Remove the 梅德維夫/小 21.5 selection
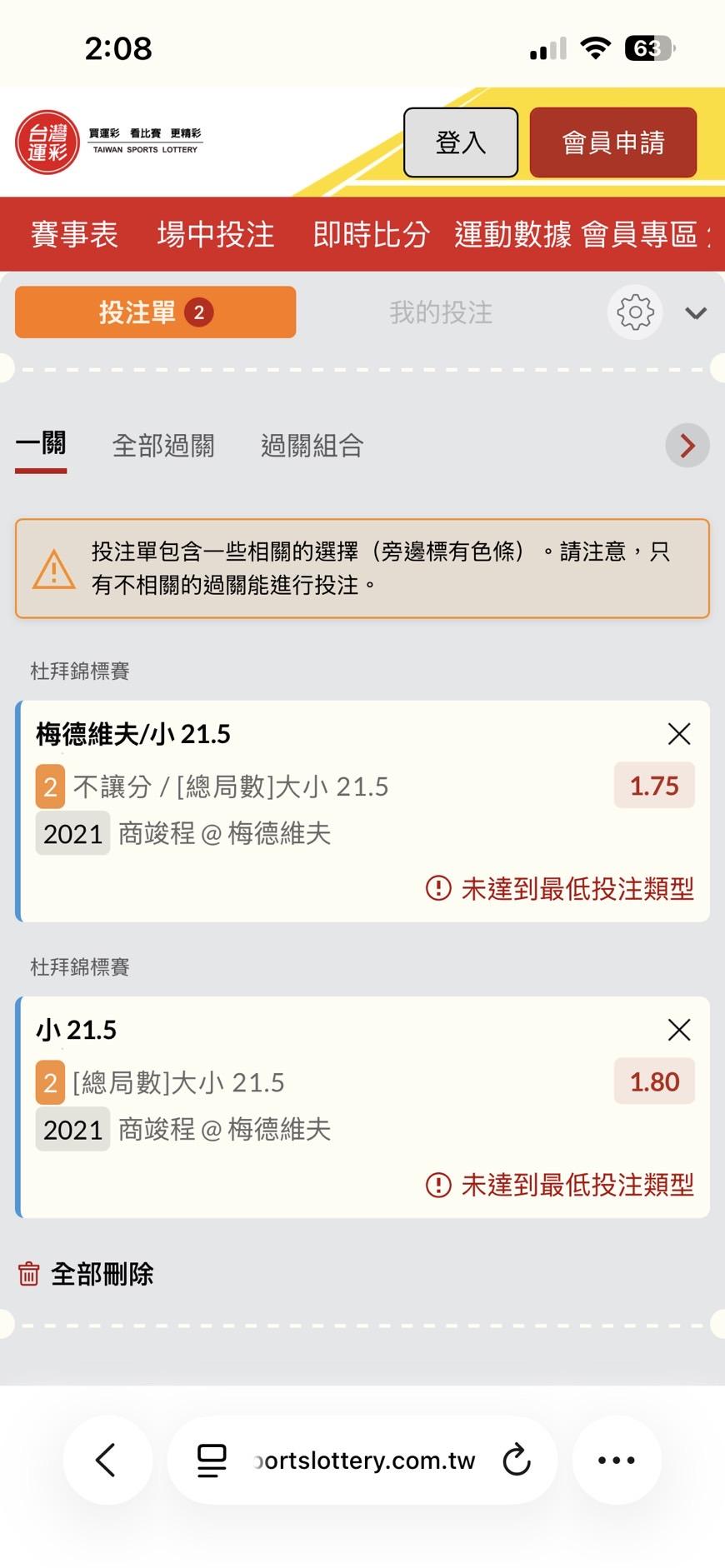The width and height of the screenshot is (725, 1568). (679, 734)
